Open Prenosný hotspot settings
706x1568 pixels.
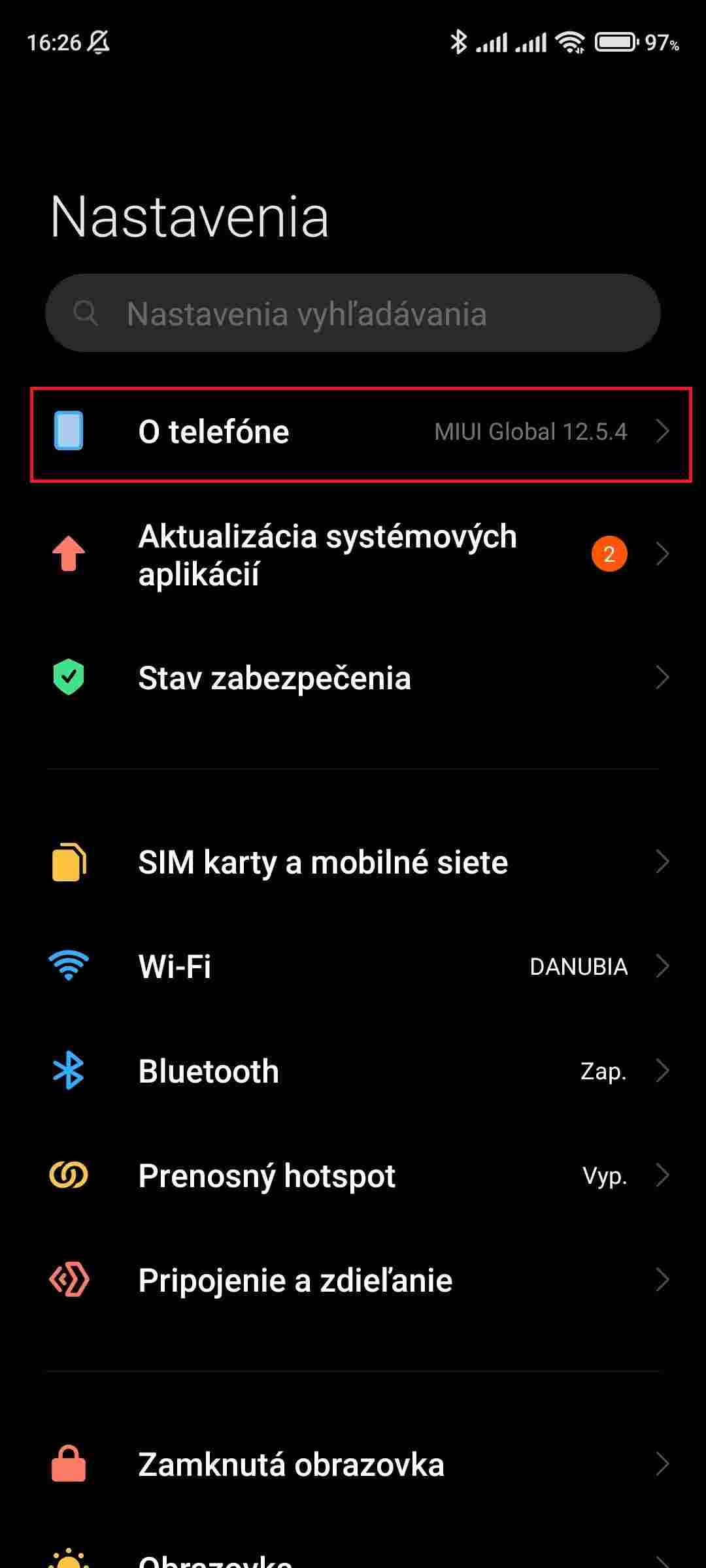point(353,1176)
